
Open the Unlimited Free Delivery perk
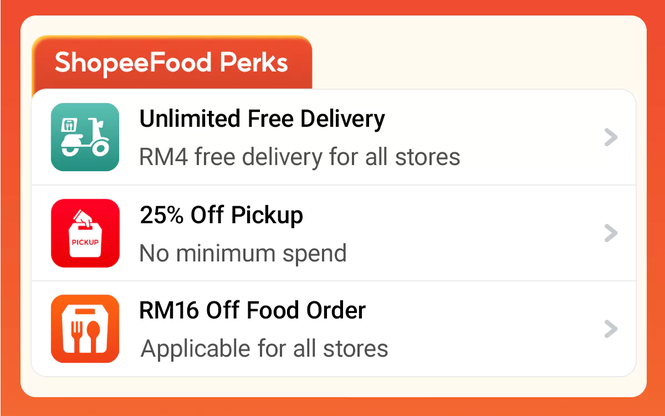[334, 137]
